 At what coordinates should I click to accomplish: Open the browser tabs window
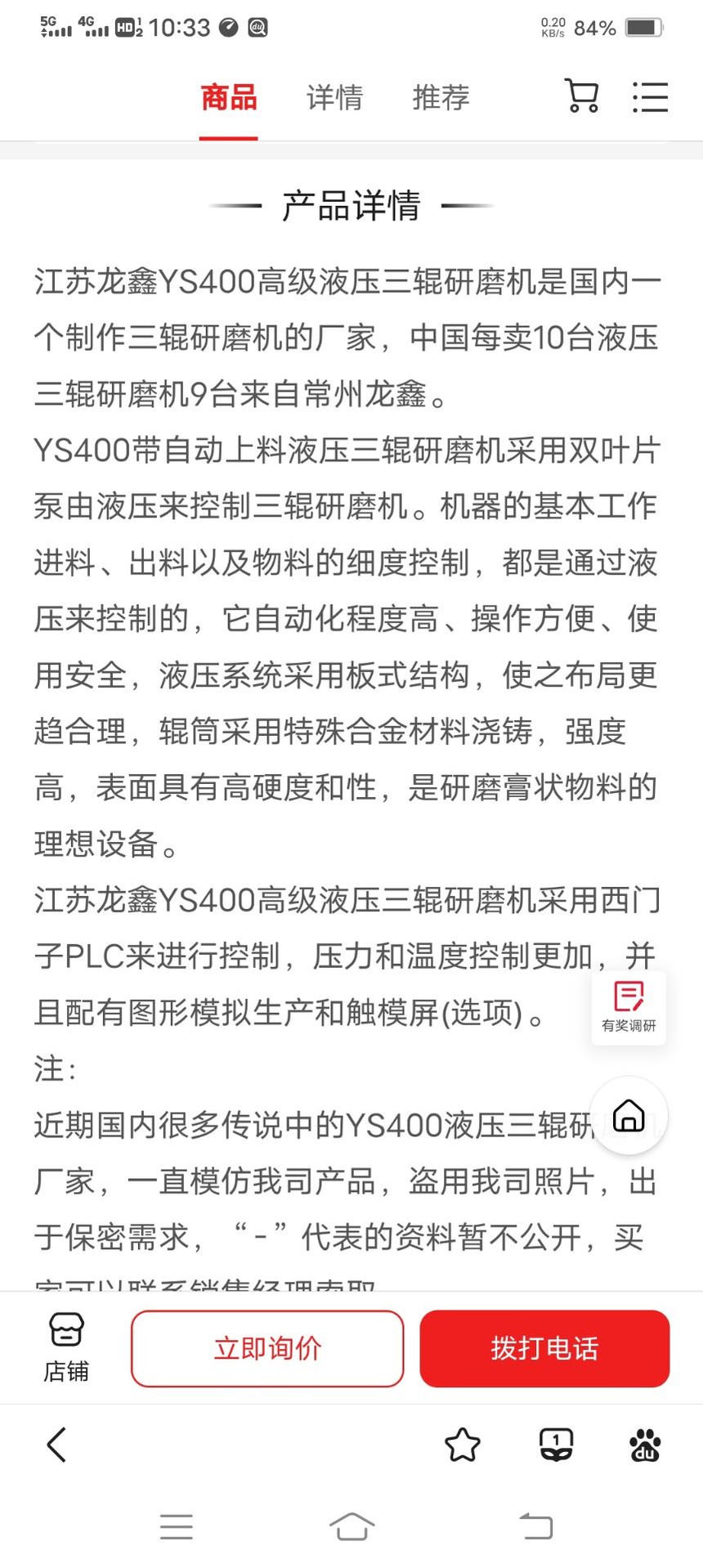[556, 1445]
